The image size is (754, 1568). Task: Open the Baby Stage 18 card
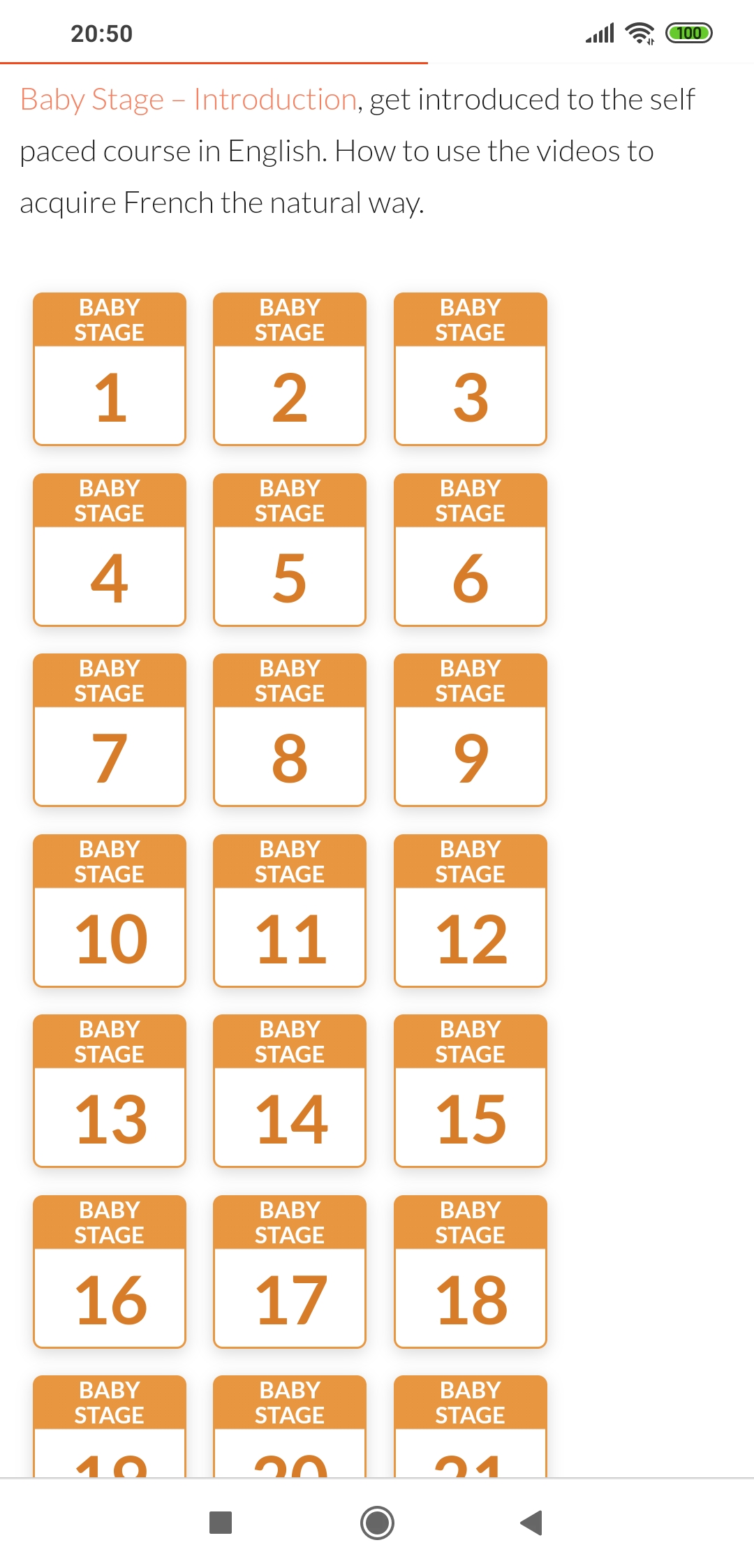coord(470,1272)
